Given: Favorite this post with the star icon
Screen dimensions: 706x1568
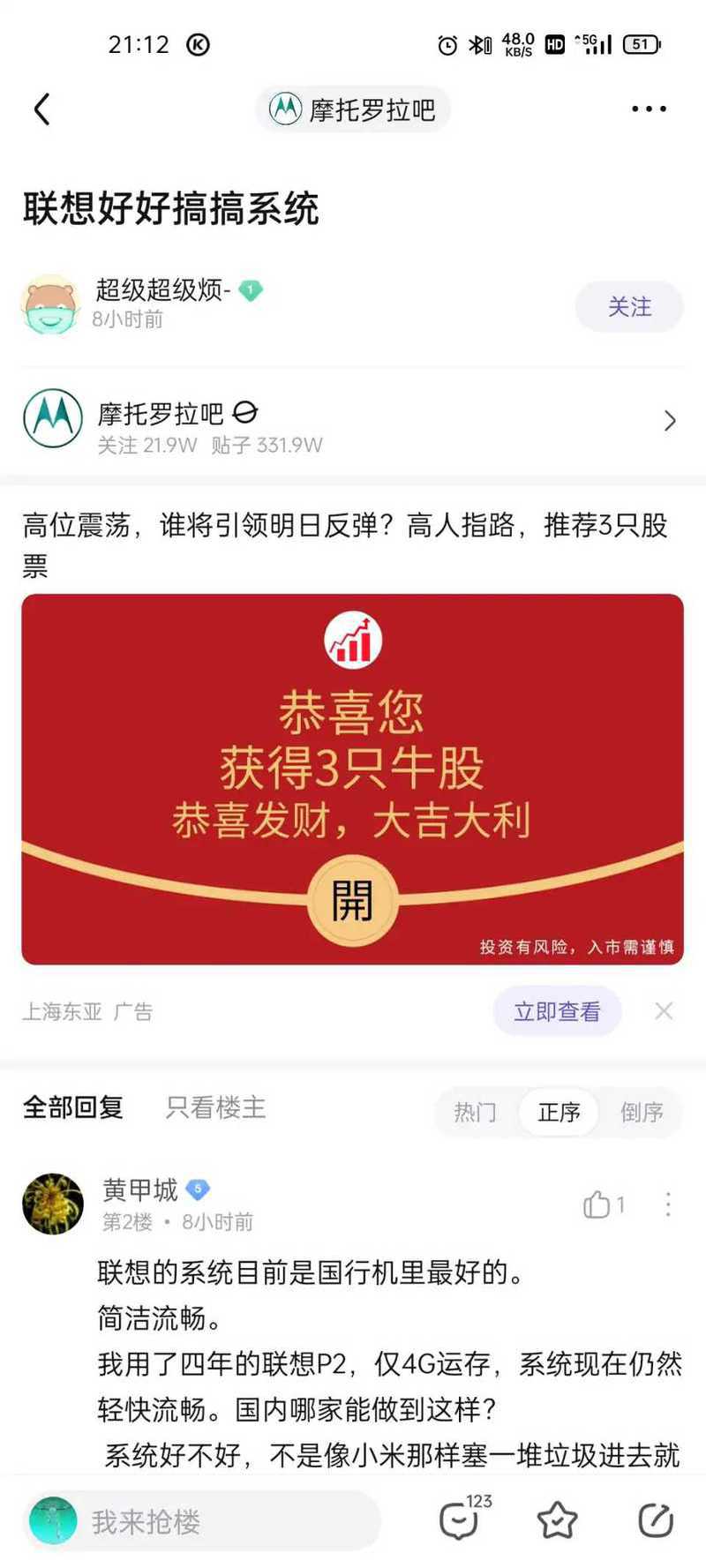Looking at the screenshot, I should 557,1521.
